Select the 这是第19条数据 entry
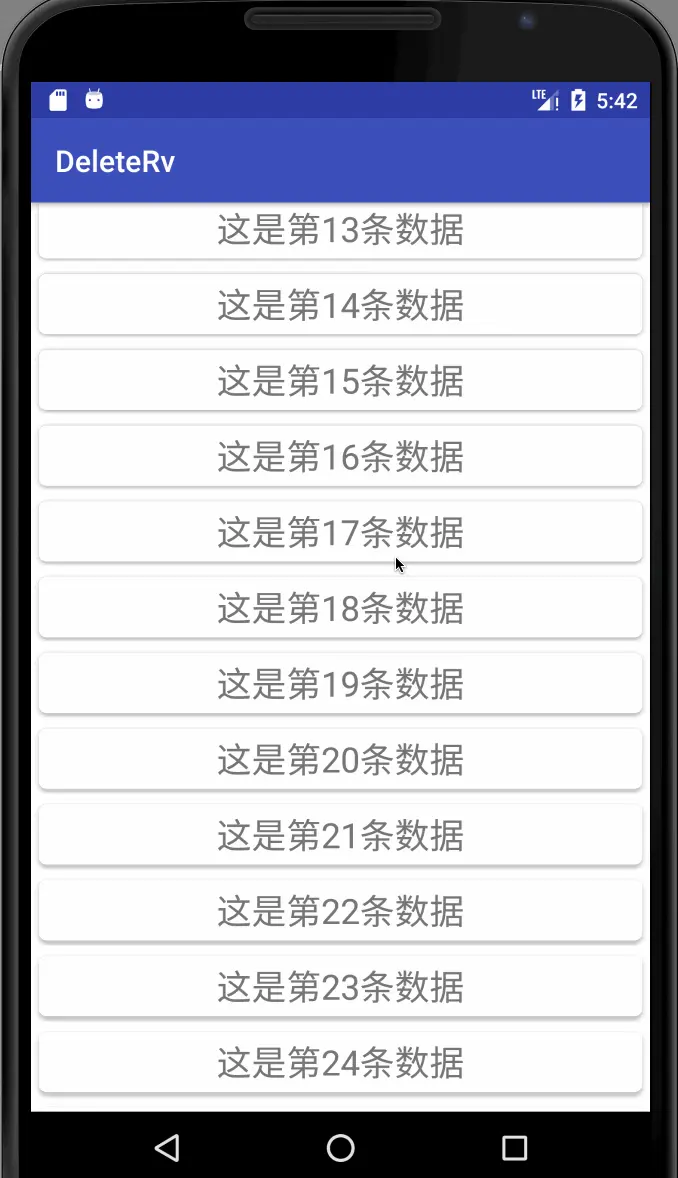Screen dimensions: 678x1178 341,684
